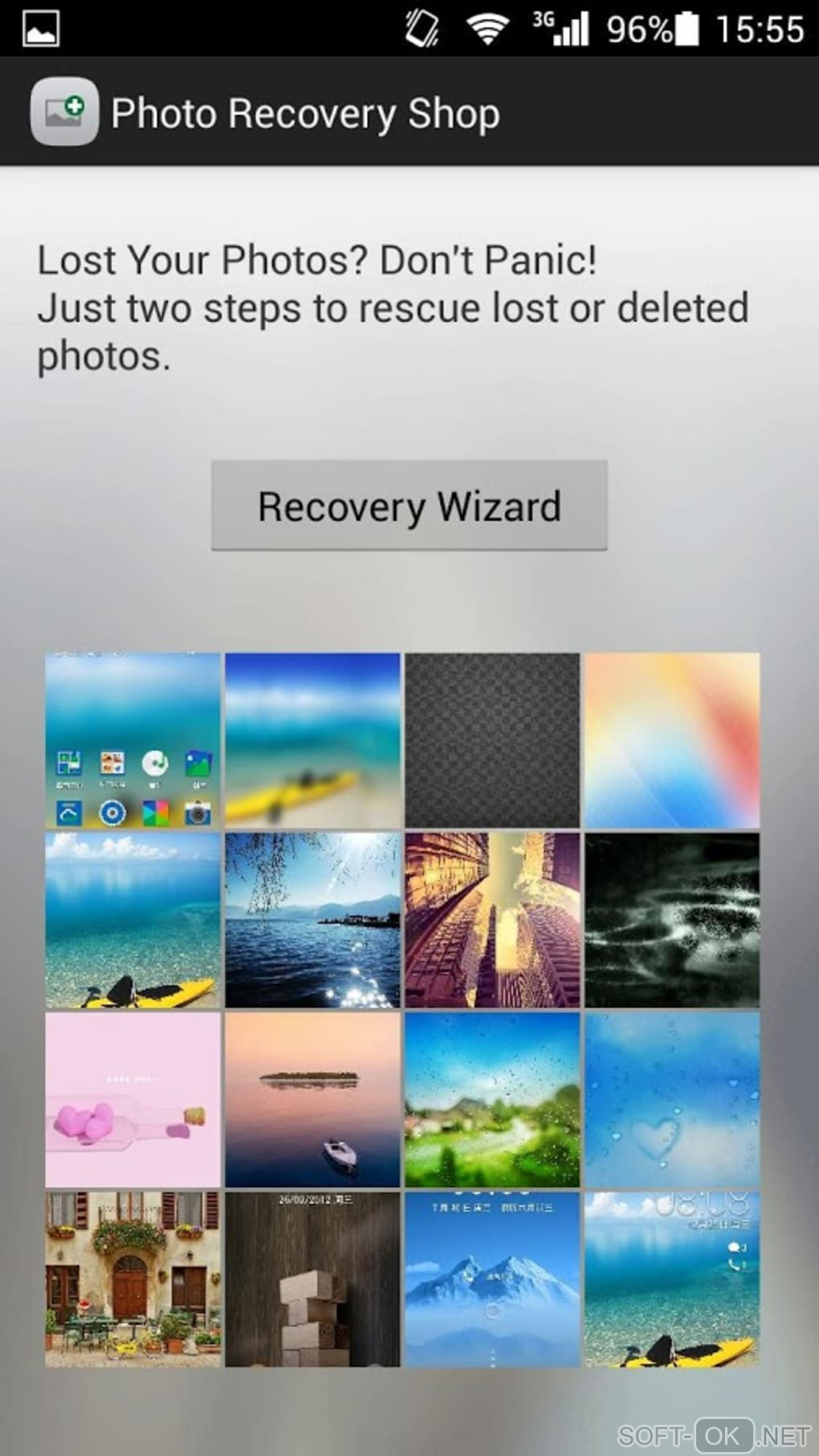This screenshot has width=819, height=1456.
Task: Open the dark checkered pattern photo
Action: (x=492, y=740)
